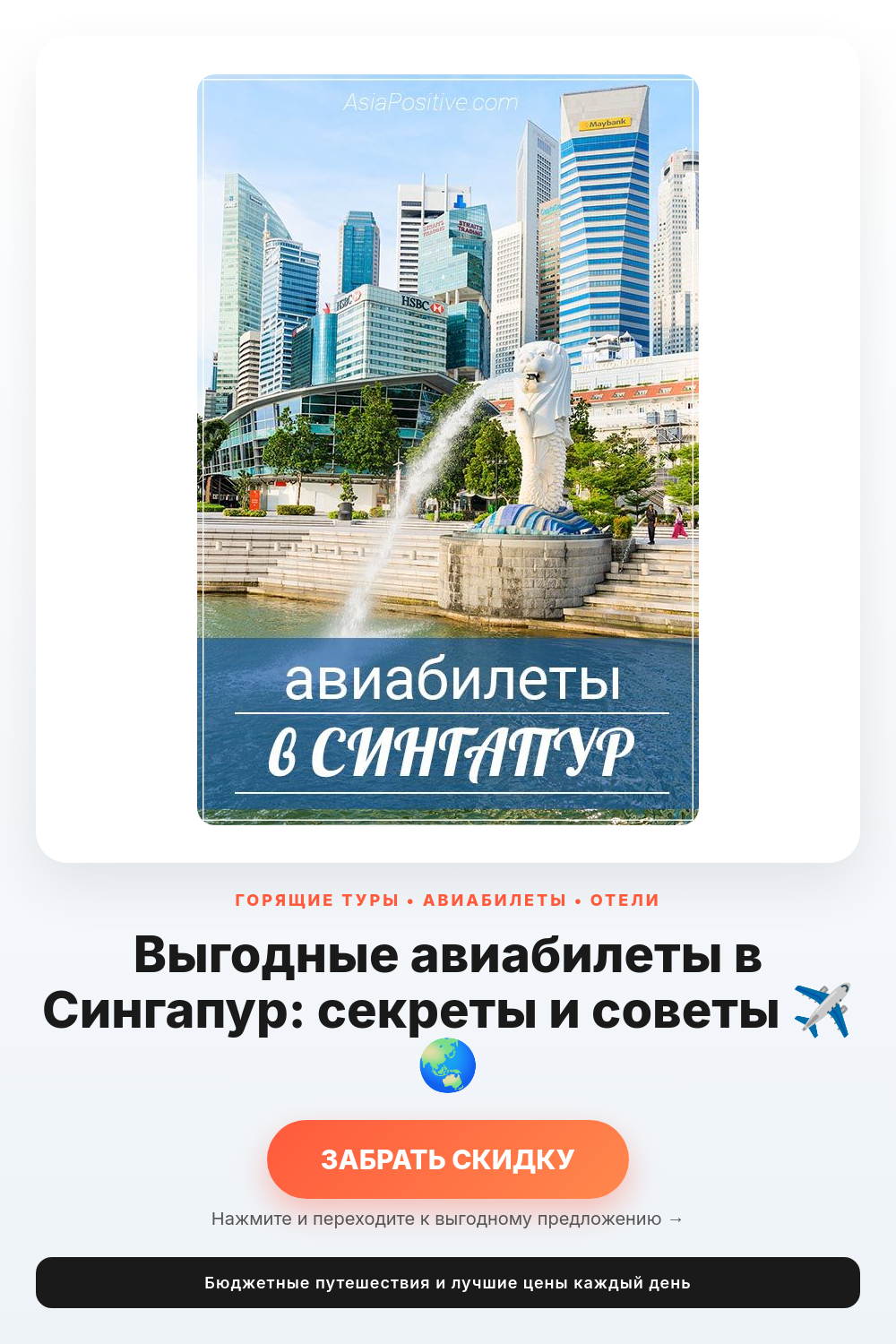This screenshot has width=896, height=1344.
Task: Tap the ЗАБРАТЬ СКИДКУ button
Action: tap(448, 1159)
